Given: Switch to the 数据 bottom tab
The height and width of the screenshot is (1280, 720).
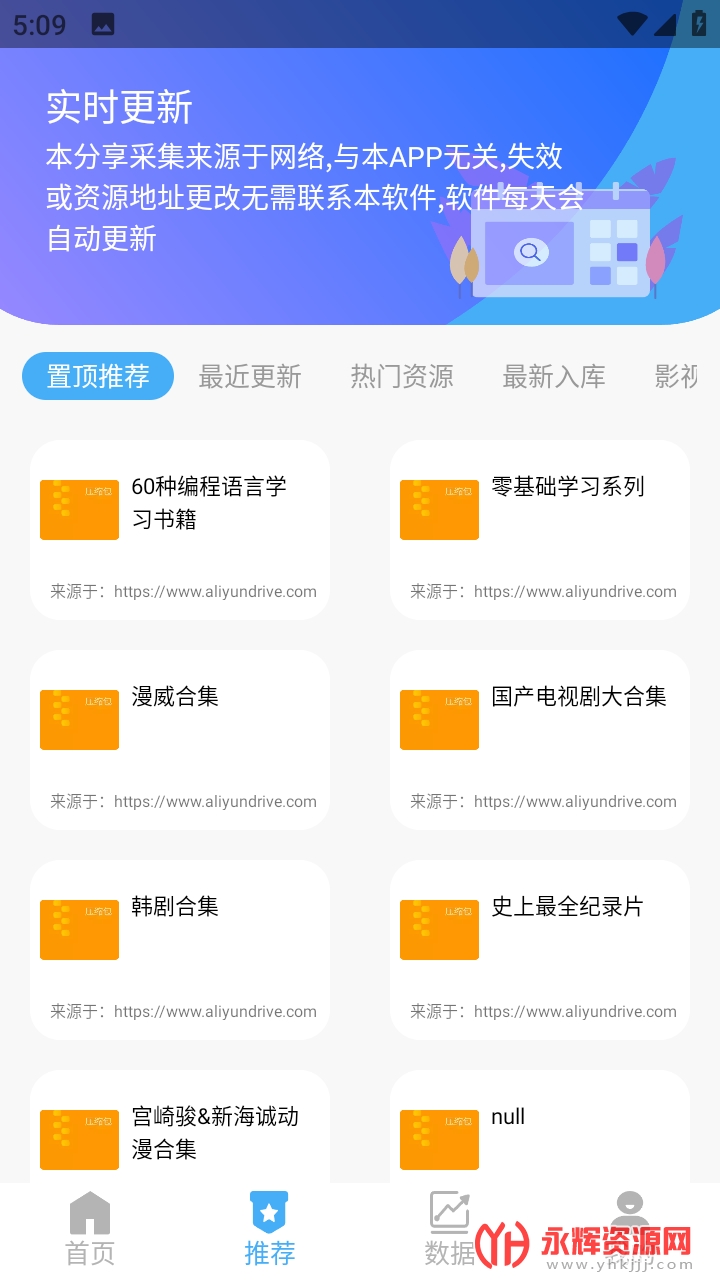Looking at the screenshot, I should [x=450, y=1230].
